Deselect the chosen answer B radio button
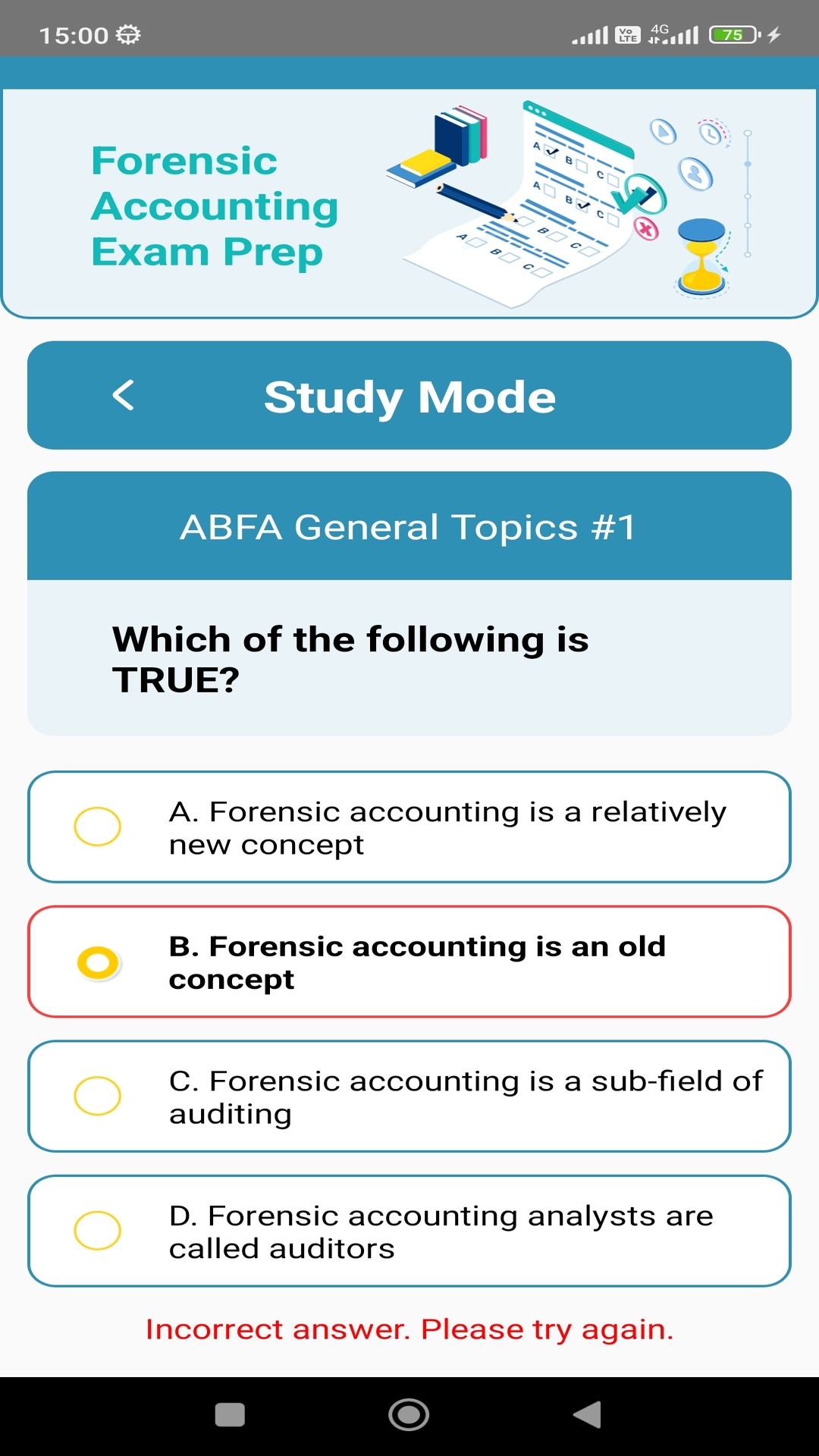 (x=96, y=962)
